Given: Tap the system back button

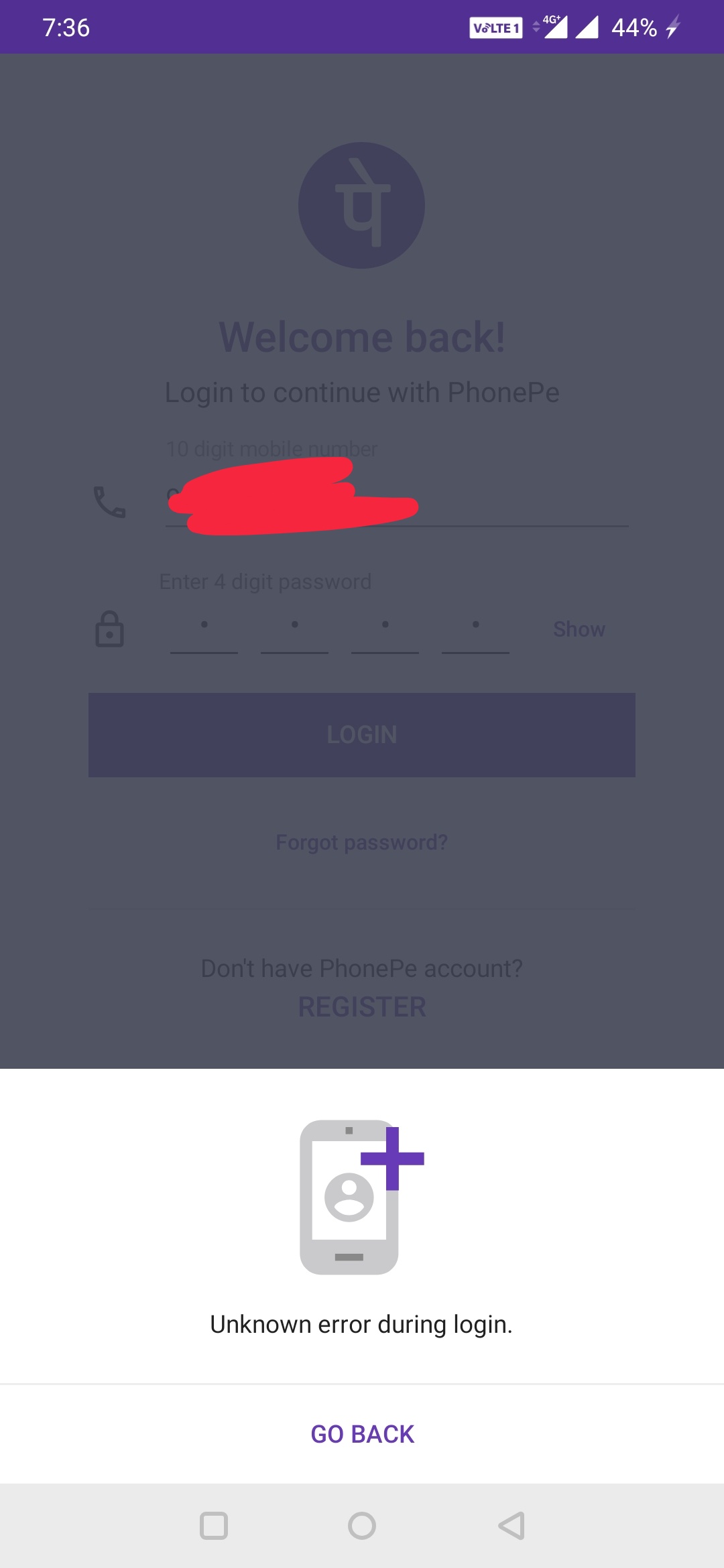Looking at the screenshot, I should coord(511,1526).
